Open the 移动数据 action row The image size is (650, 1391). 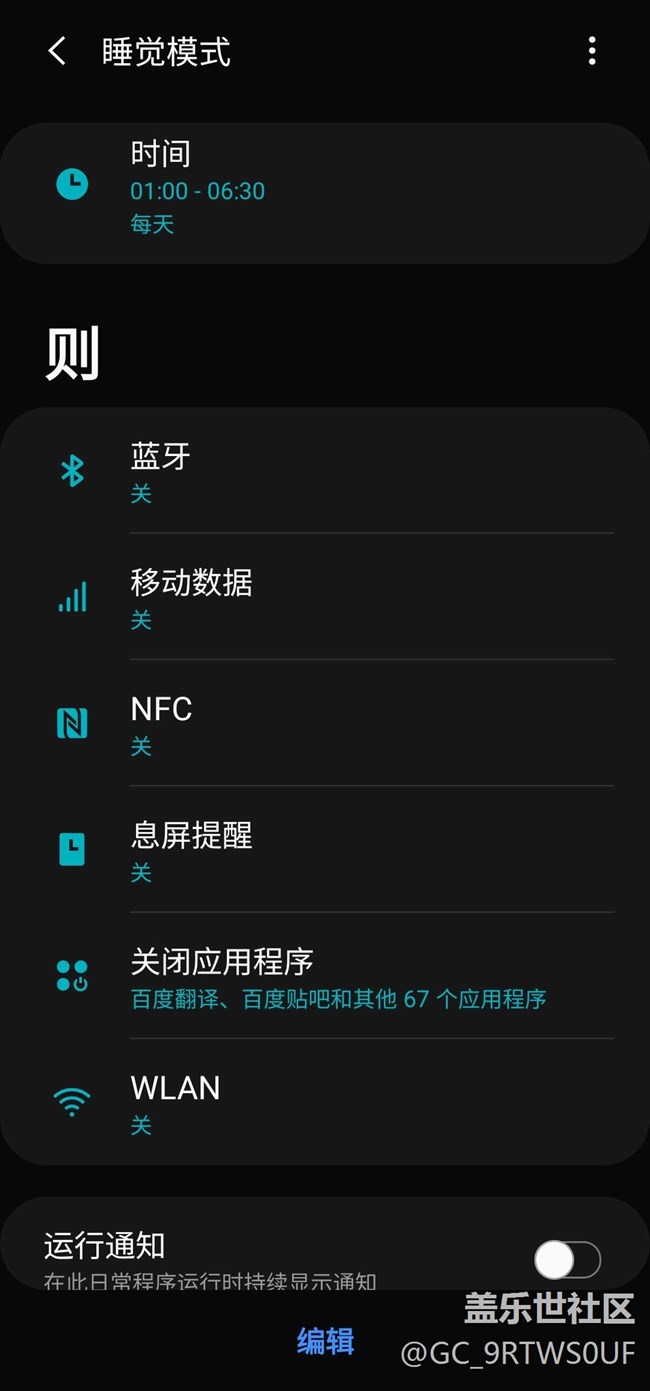[x=325, y=596]
